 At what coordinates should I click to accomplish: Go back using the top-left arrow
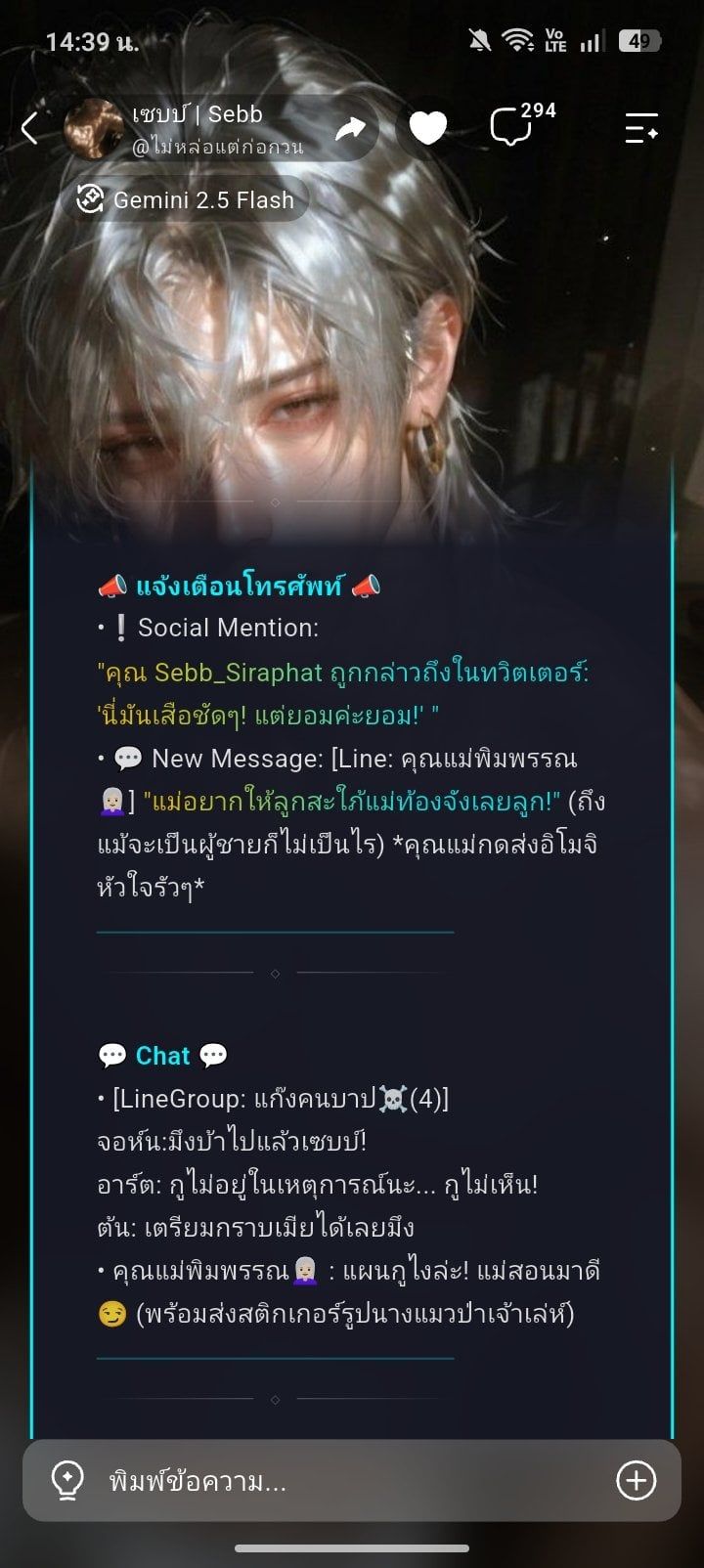[x=29, y=128]
